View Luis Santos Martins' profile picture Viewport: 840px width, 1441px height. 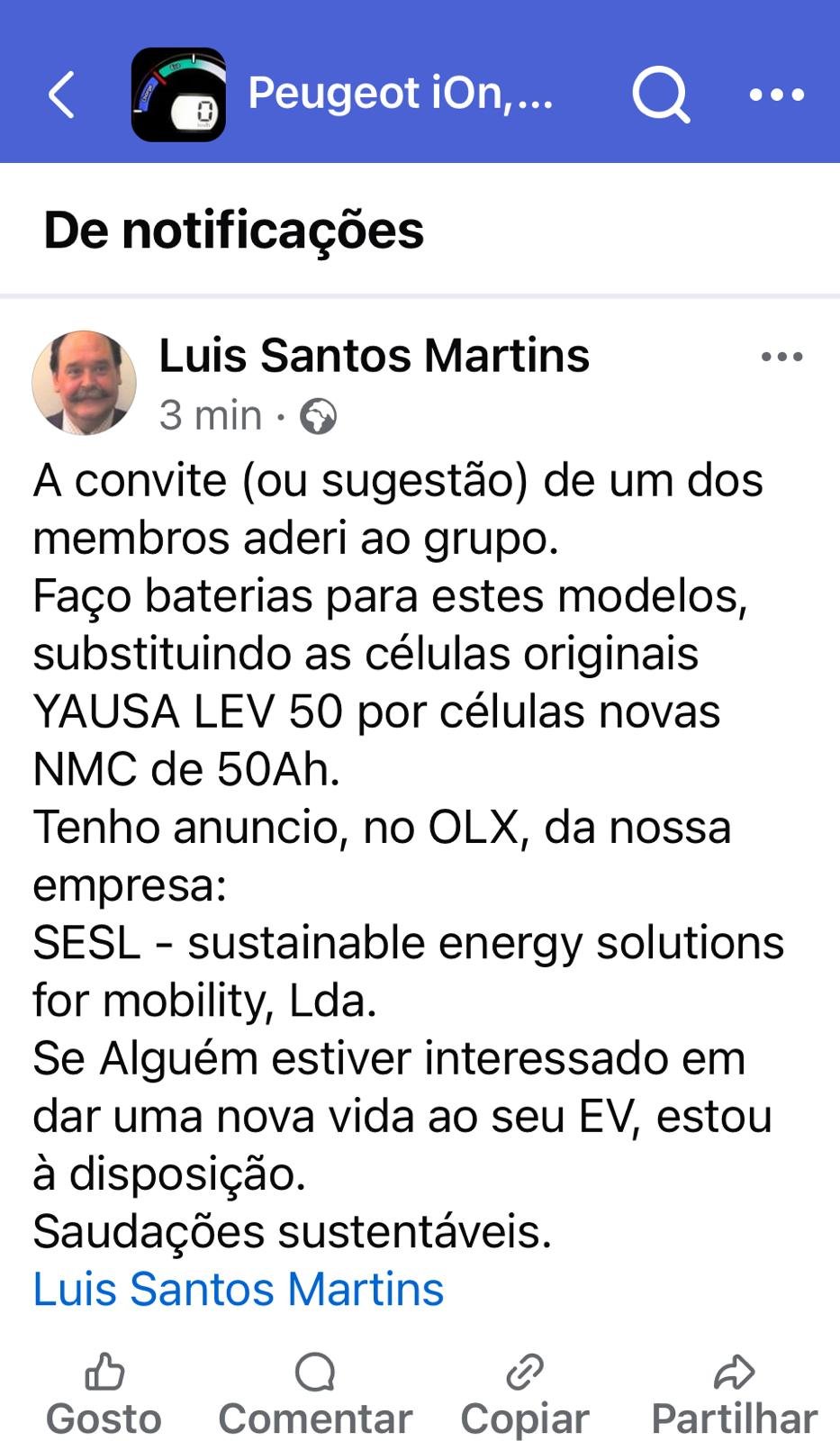pos(85,383)
